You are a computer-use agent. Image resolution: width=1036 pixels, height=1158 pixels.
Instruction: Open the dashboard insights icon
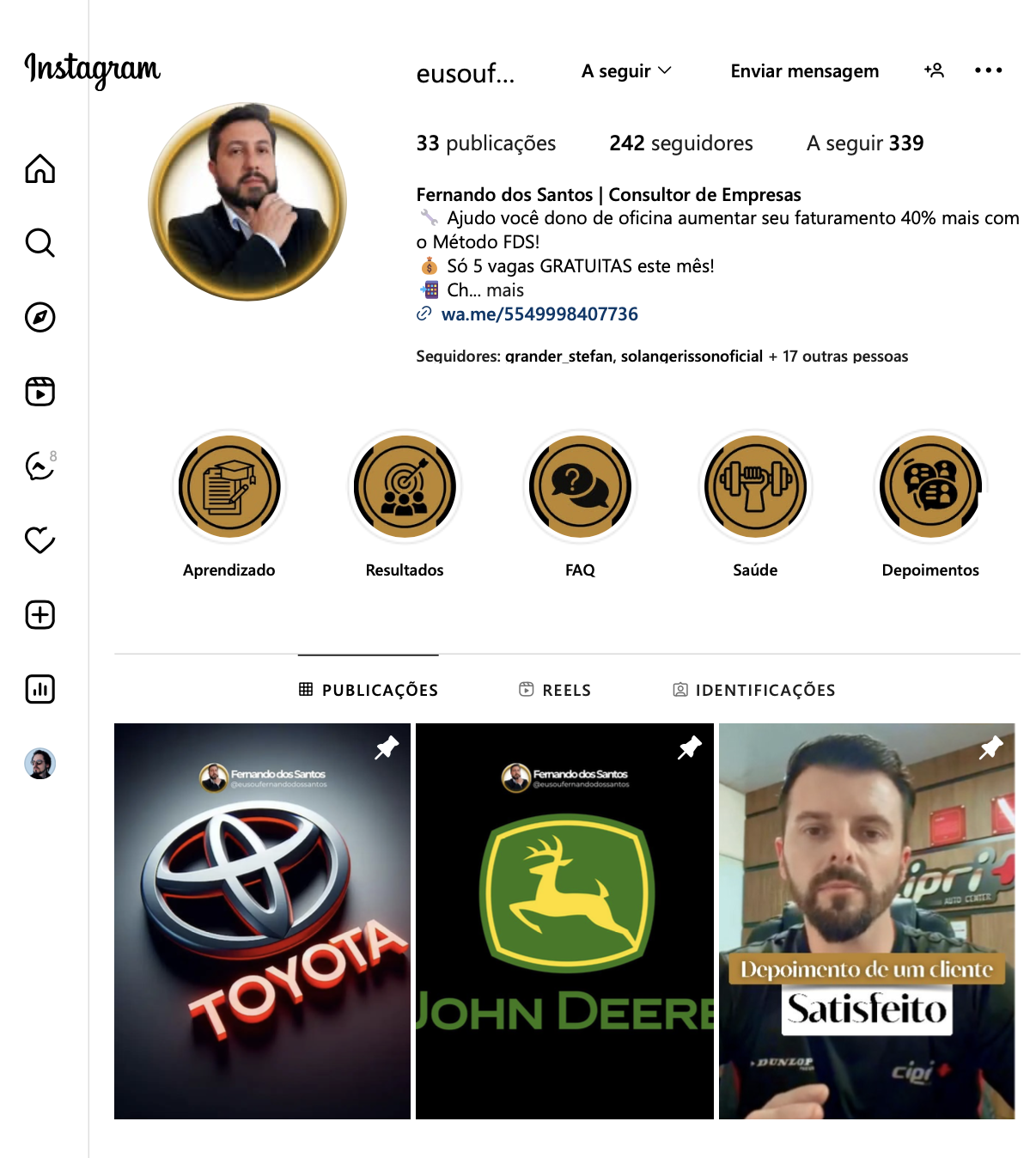[x=40, y=689]
